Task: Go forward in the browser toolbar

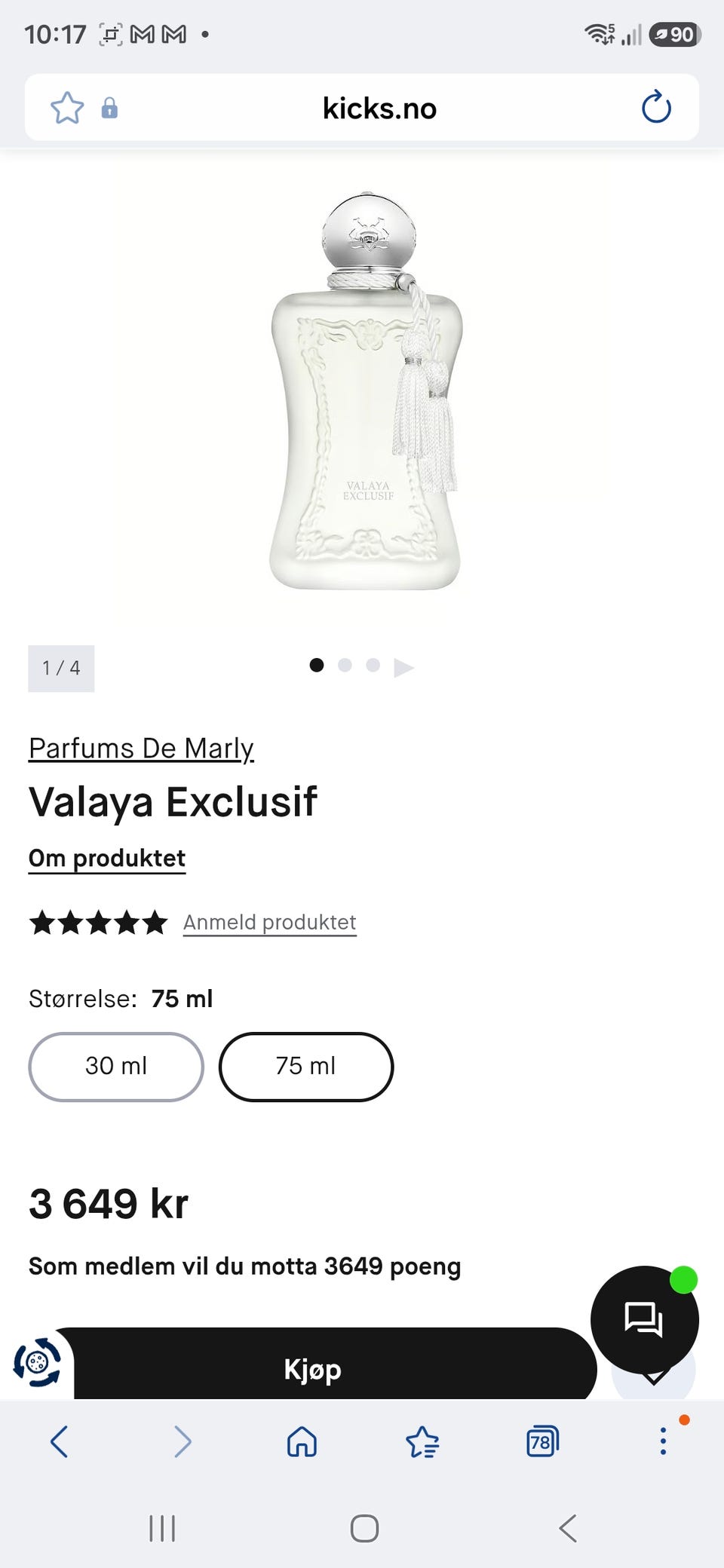Action: pyautogui.click(x=183, y=1441)
